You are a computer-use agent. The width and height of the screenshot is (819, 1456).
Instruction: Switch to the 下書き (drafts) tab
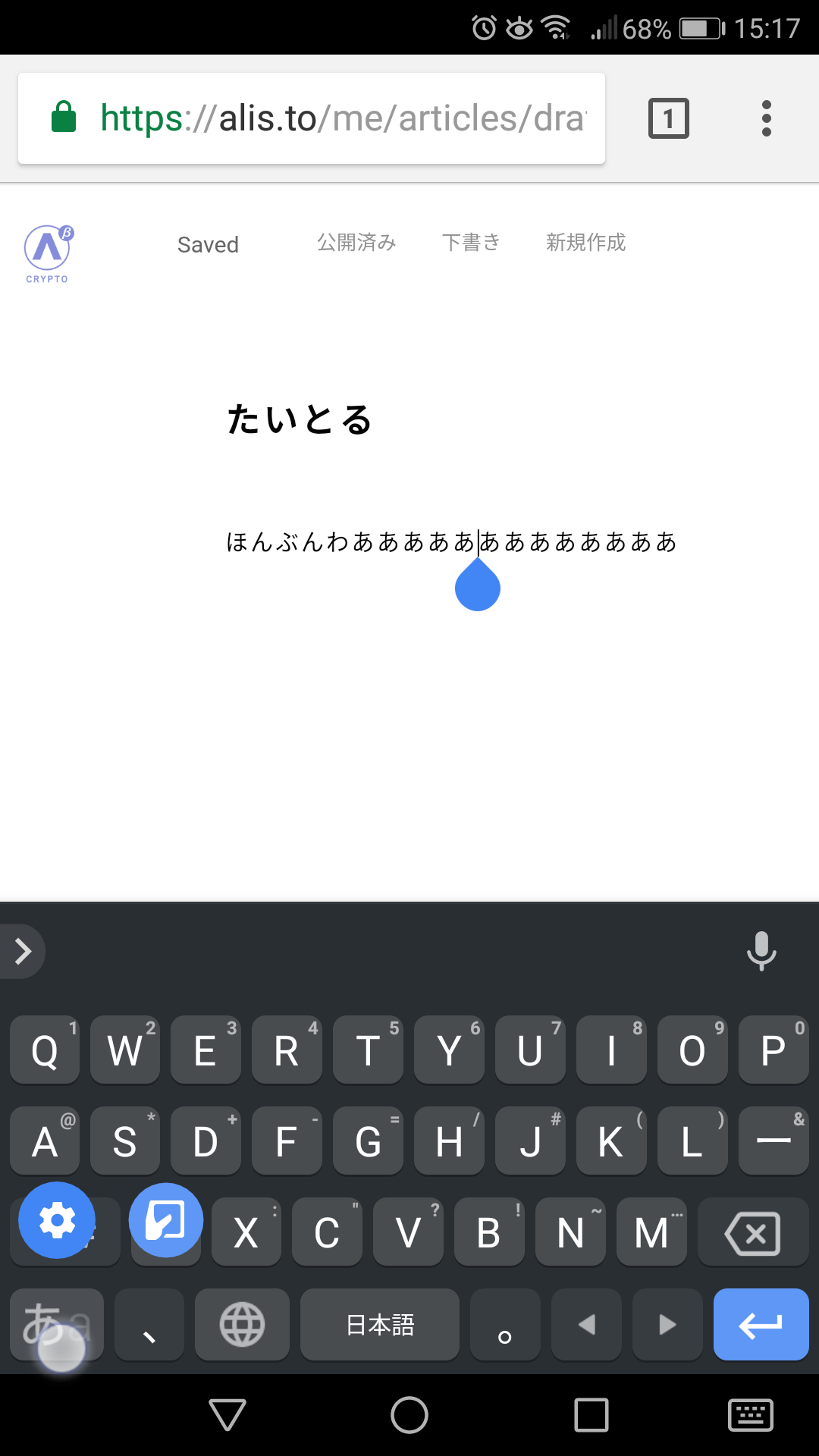(x=471, y=243)
